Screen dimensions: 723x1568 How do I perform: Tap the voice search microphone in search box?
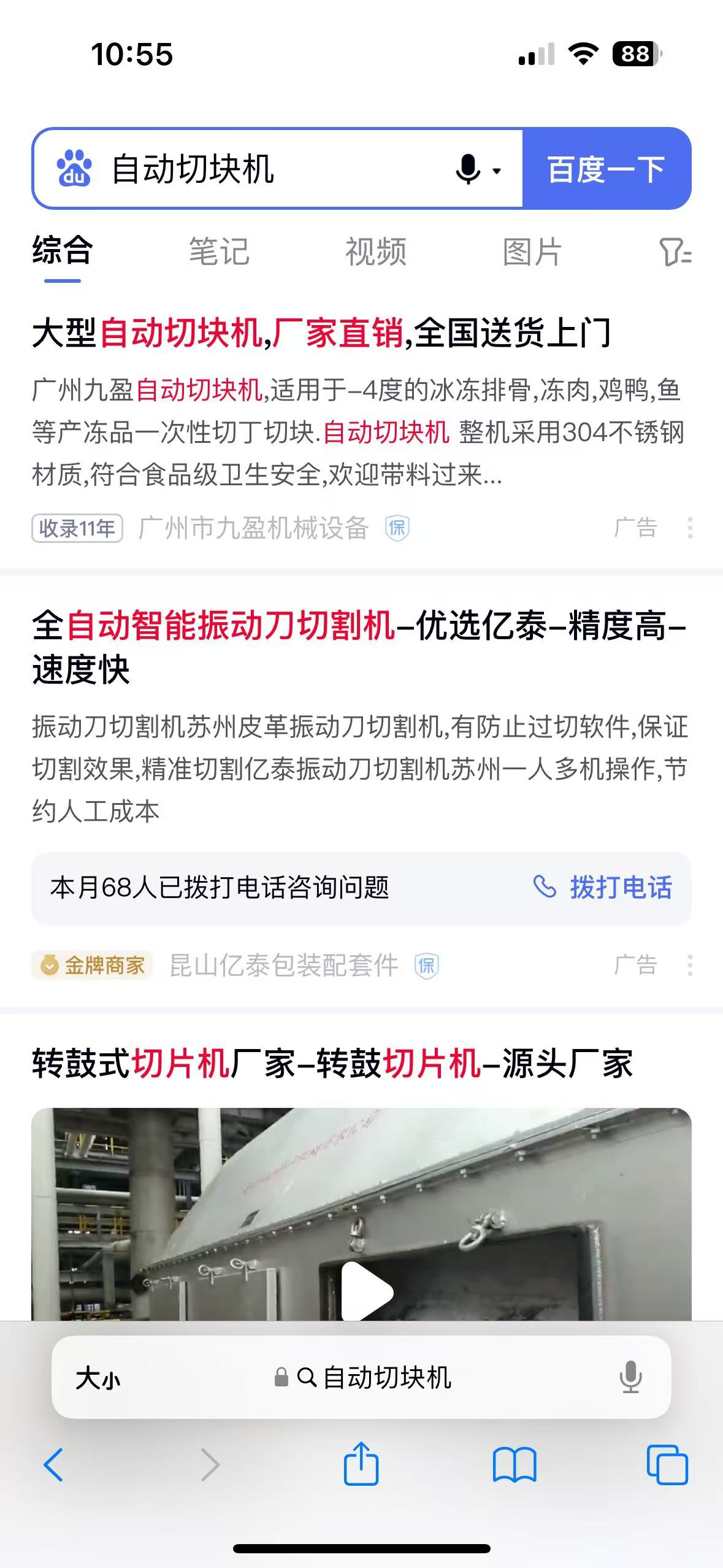click(x=469, y=169)
